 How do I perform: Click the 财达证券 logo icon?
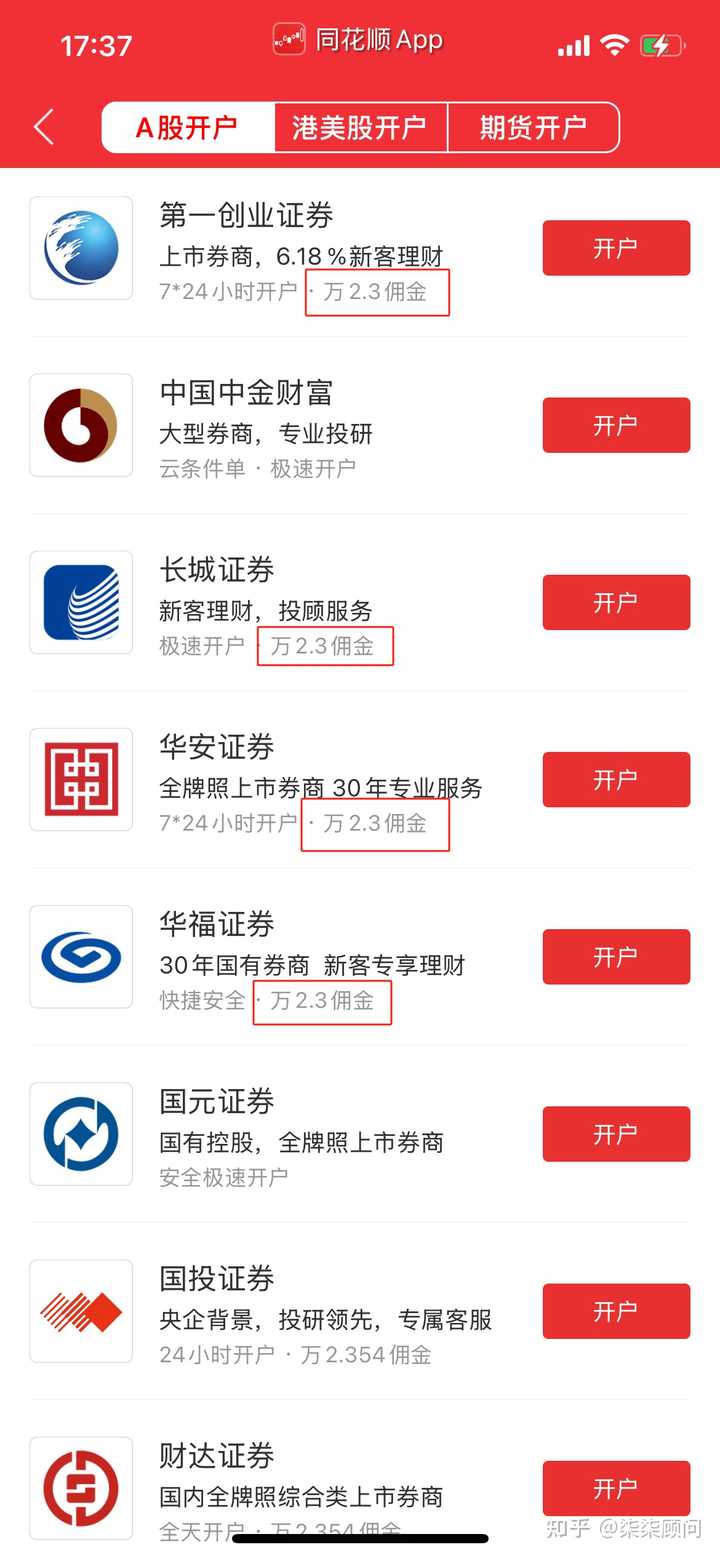(80, 1488)
